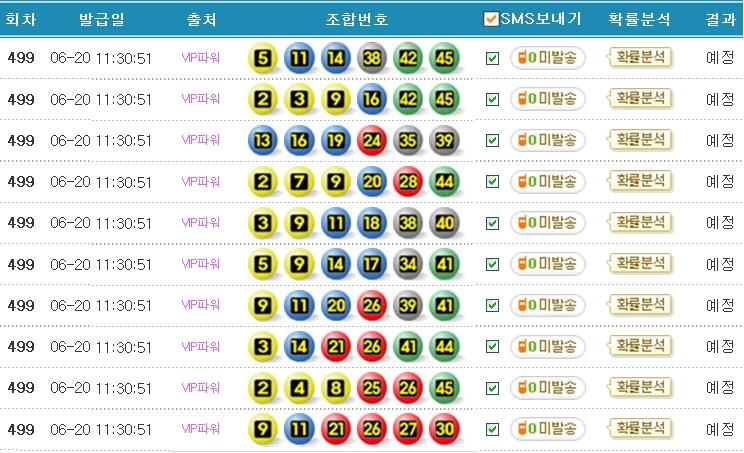Toggle the SMS보내기 header checkbox
Screen dimensions: 744x453
tap(490, 19)
